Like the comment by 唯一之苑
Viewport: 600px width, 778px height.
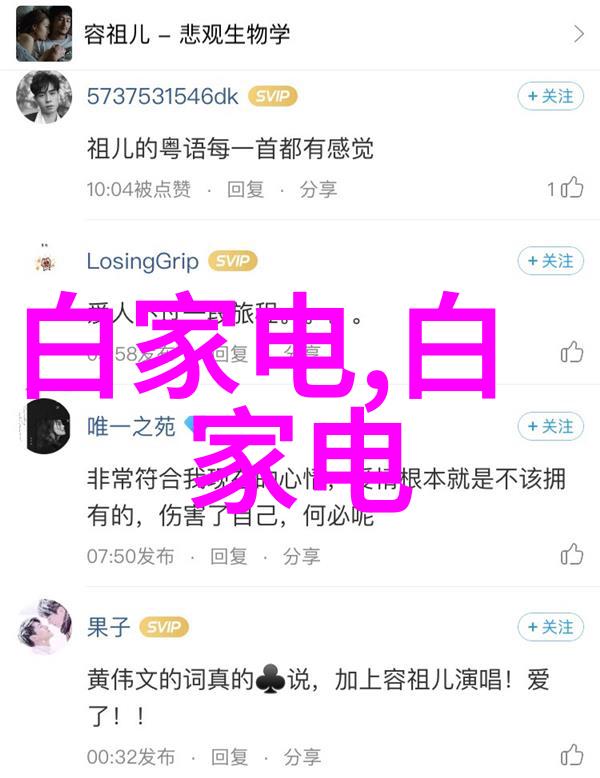point(571,555)
